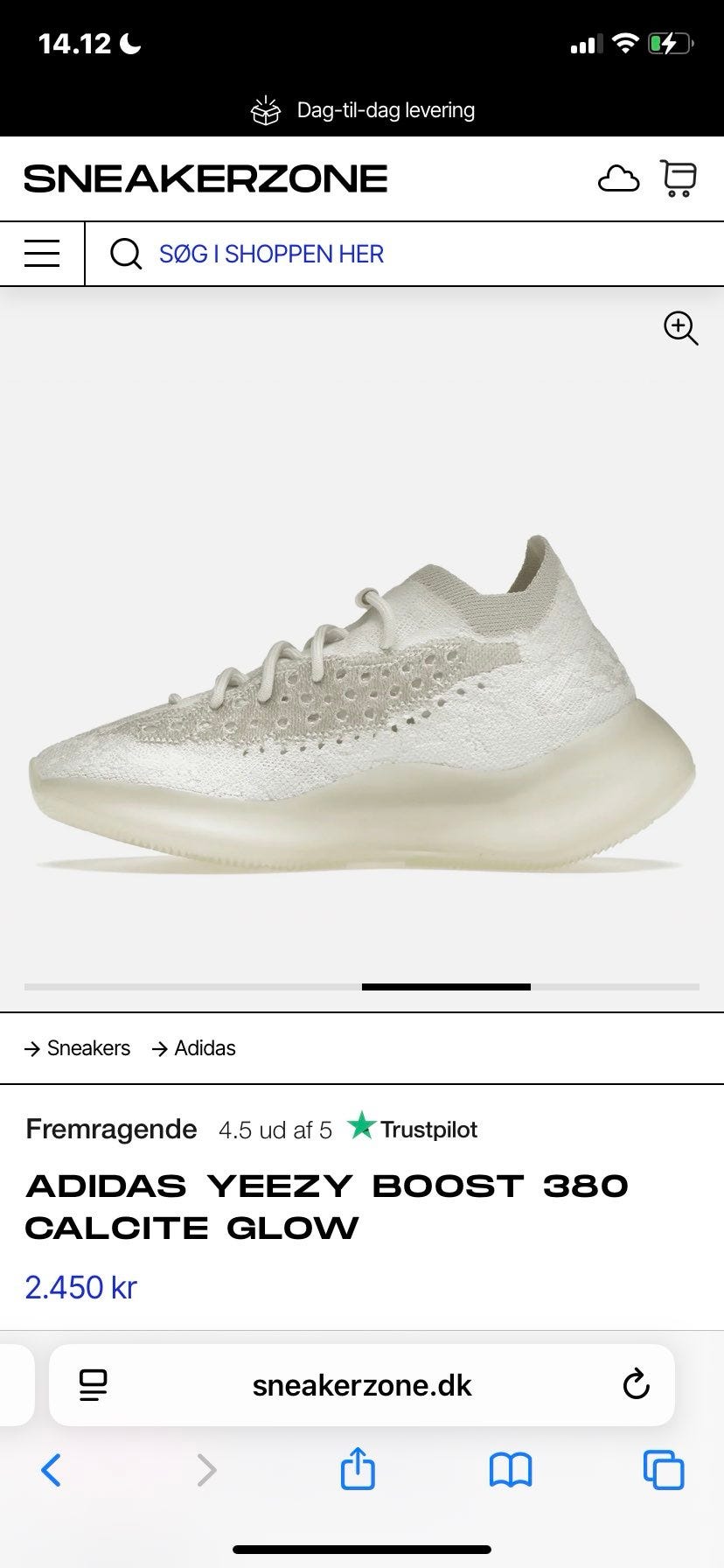Show all open Safari tabs
The width and height of the screenshot is (724, 1568).
[x=664, y=1470]
